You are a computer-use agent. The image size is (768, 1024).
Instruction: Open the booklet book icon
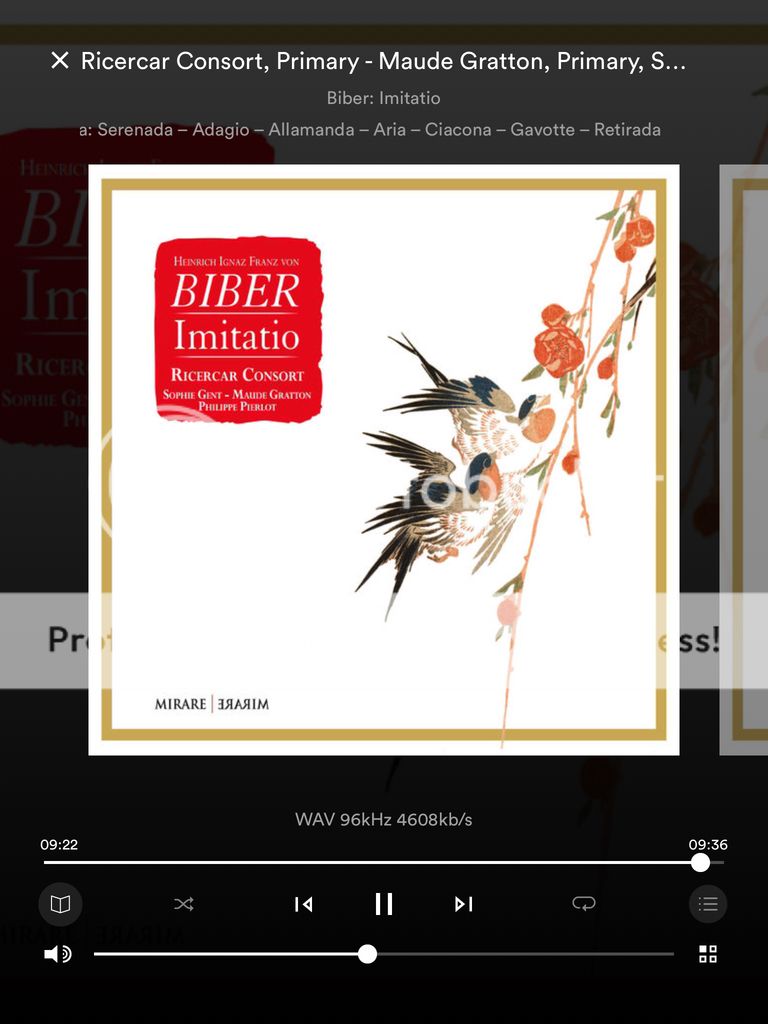[x=60, y=904]
